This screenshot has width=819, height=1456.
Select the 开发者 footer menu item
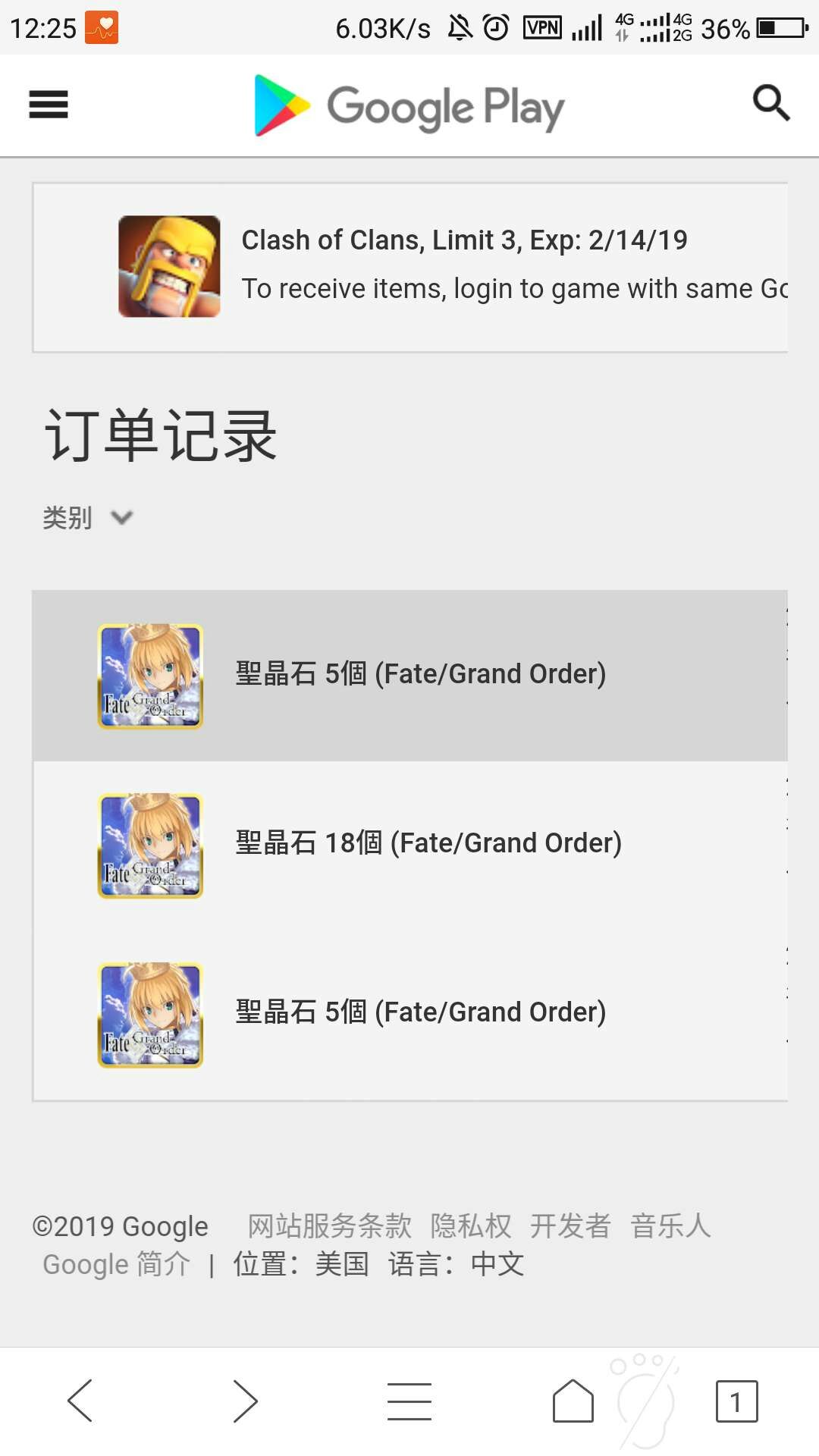coord(573,1225)
